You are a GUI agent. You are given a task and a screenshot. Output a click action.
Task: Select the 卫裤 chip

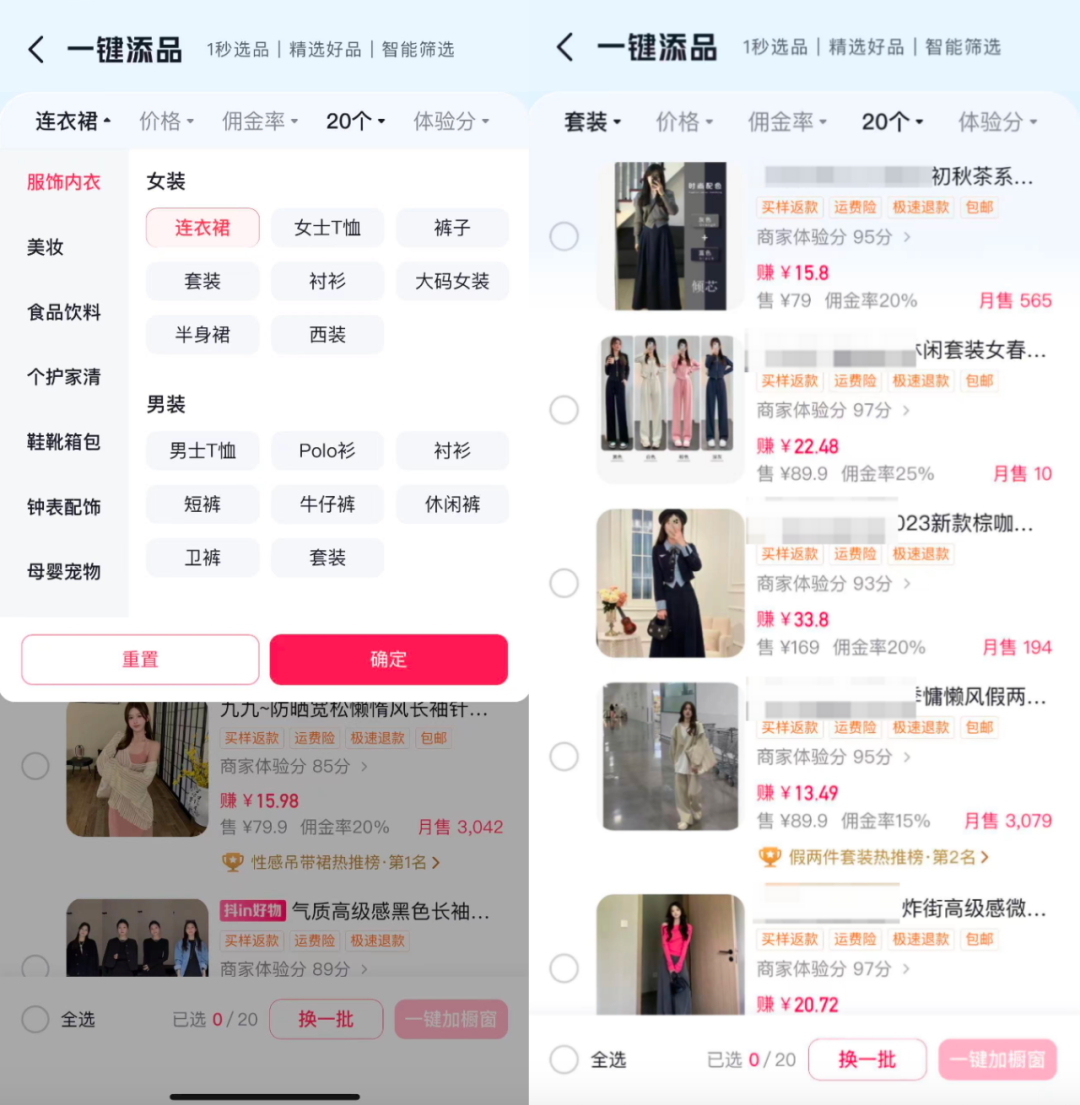pyautogui.click(x=202, y=558)
